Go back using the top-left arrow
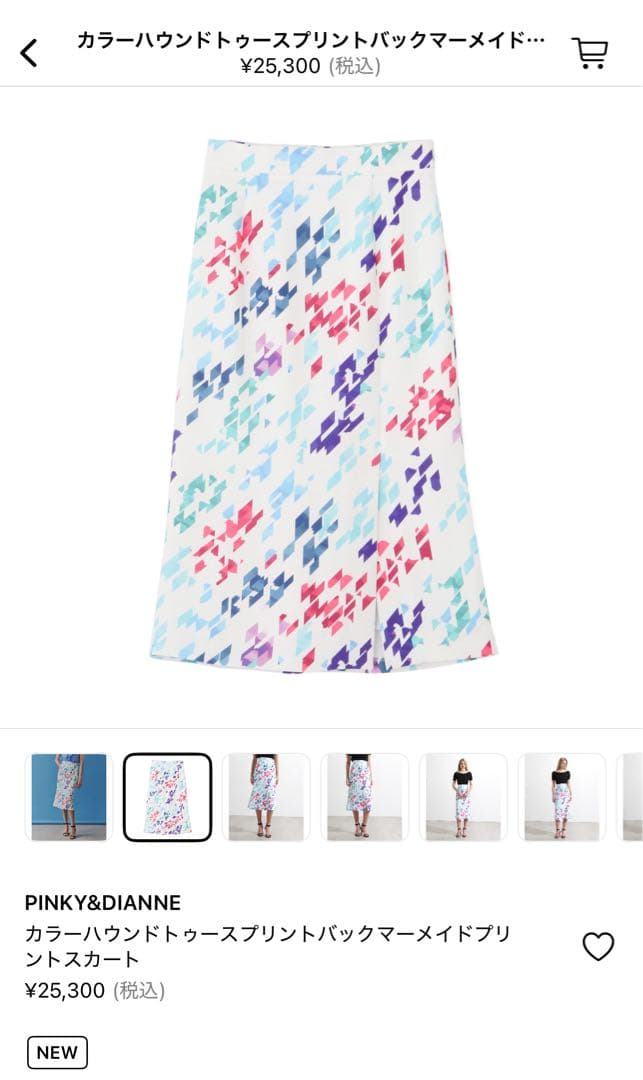 click(29, 52)
